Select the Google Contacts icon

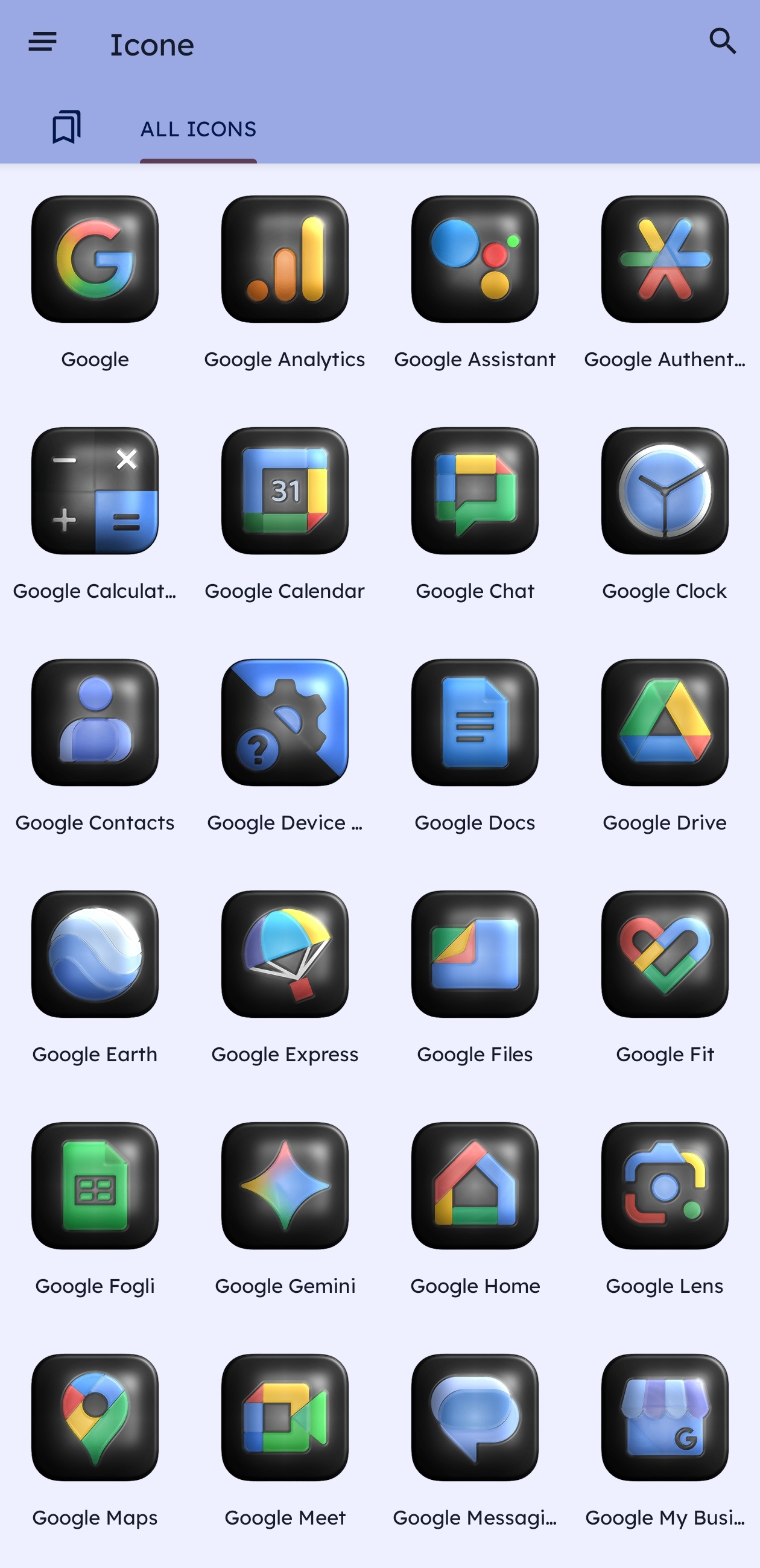click(x=95, y=723)
